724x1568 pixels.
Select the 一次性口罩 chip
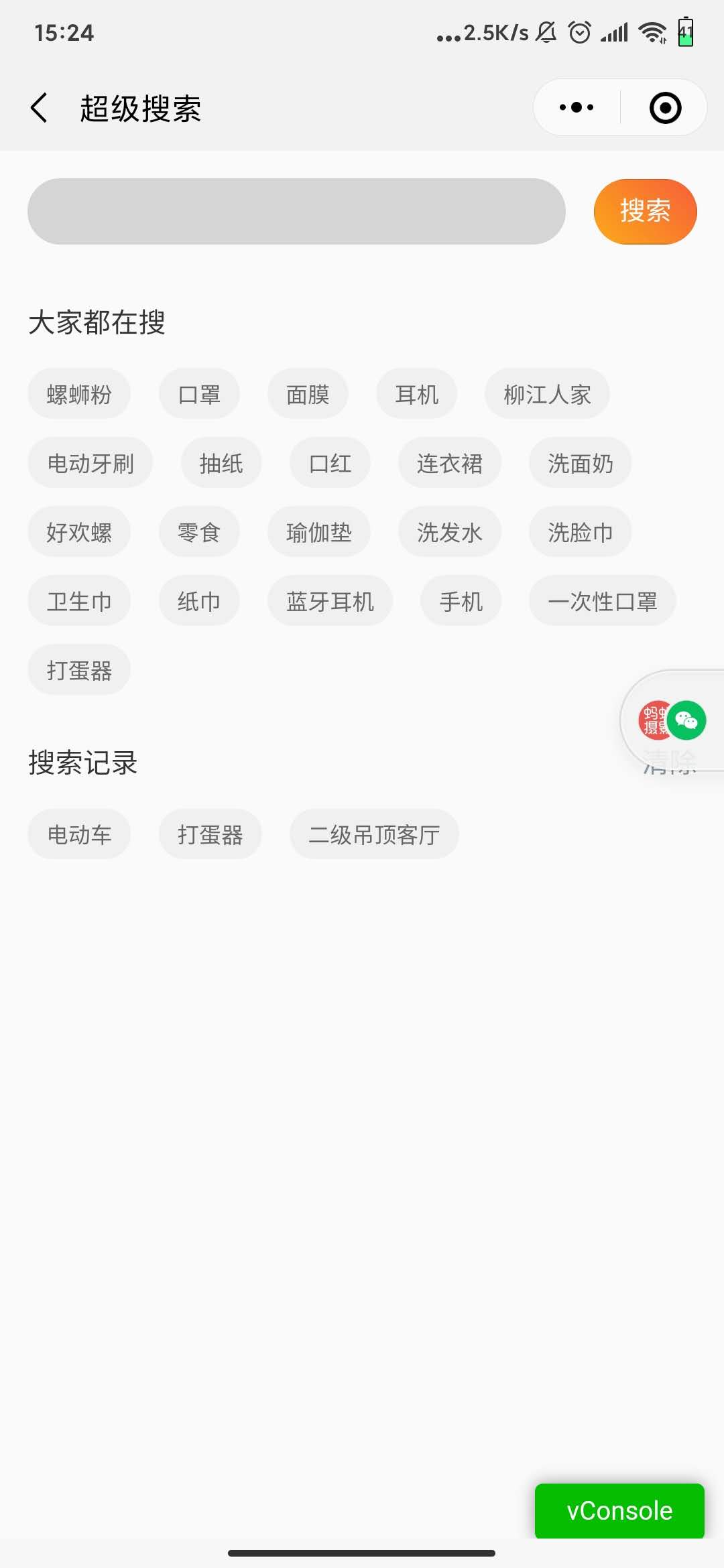tap(602, 601)
